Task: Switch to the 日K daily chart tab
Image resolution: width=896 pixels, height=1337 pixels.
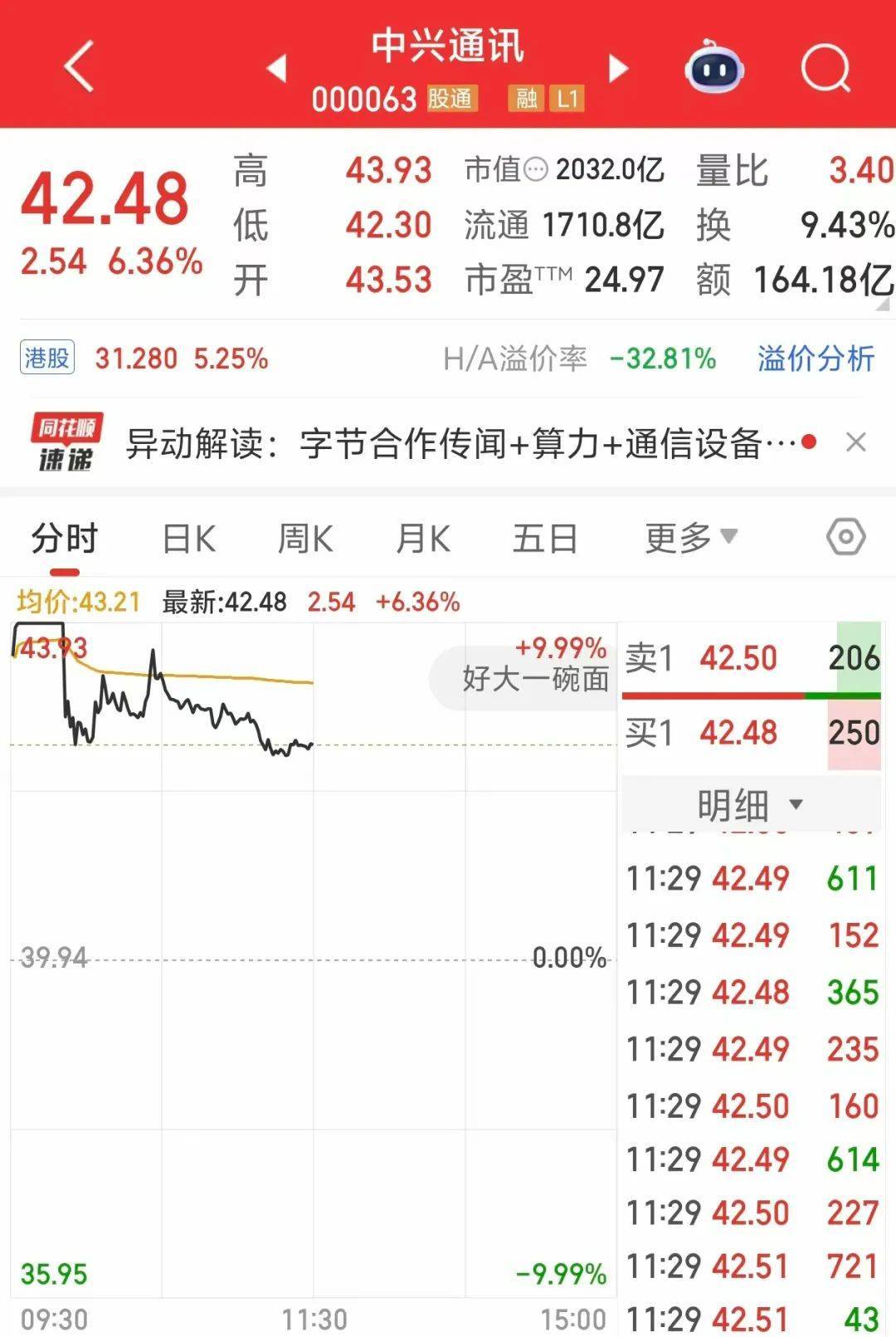Action: coord(190,539)
